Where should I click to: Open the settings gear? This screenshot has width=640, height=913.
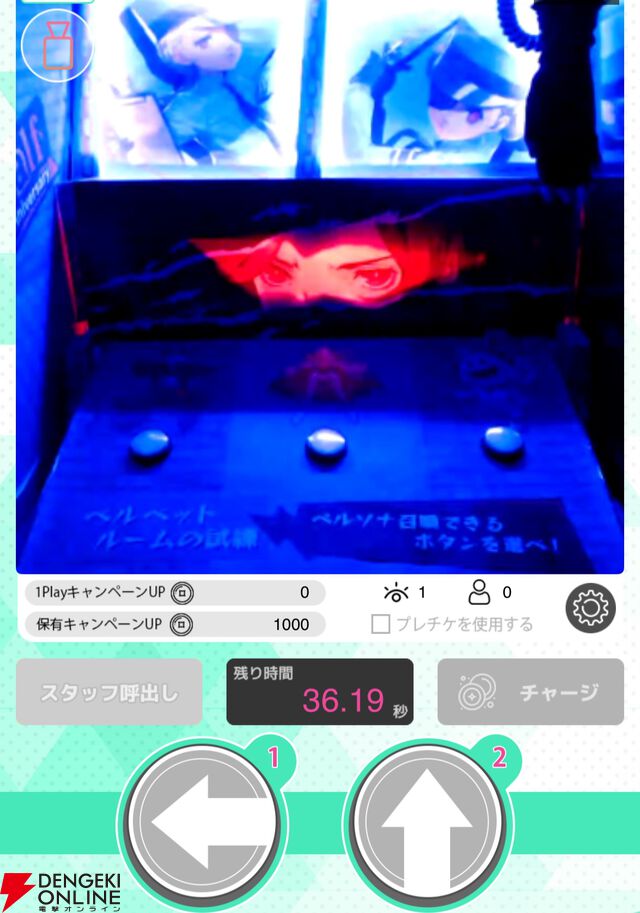(x=589, y=607)
